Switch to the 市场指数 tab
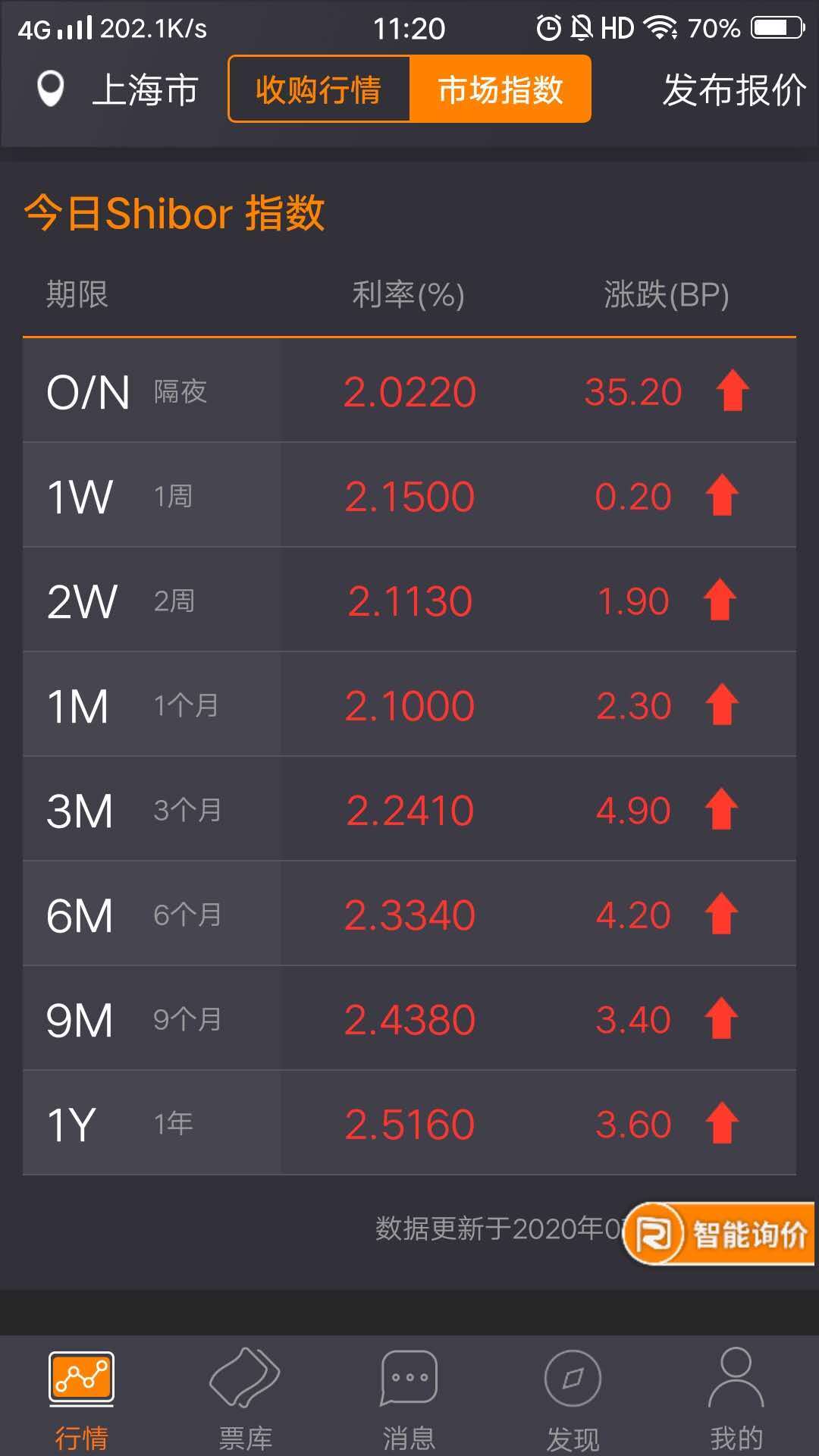819x1456 pixels. 500,89
